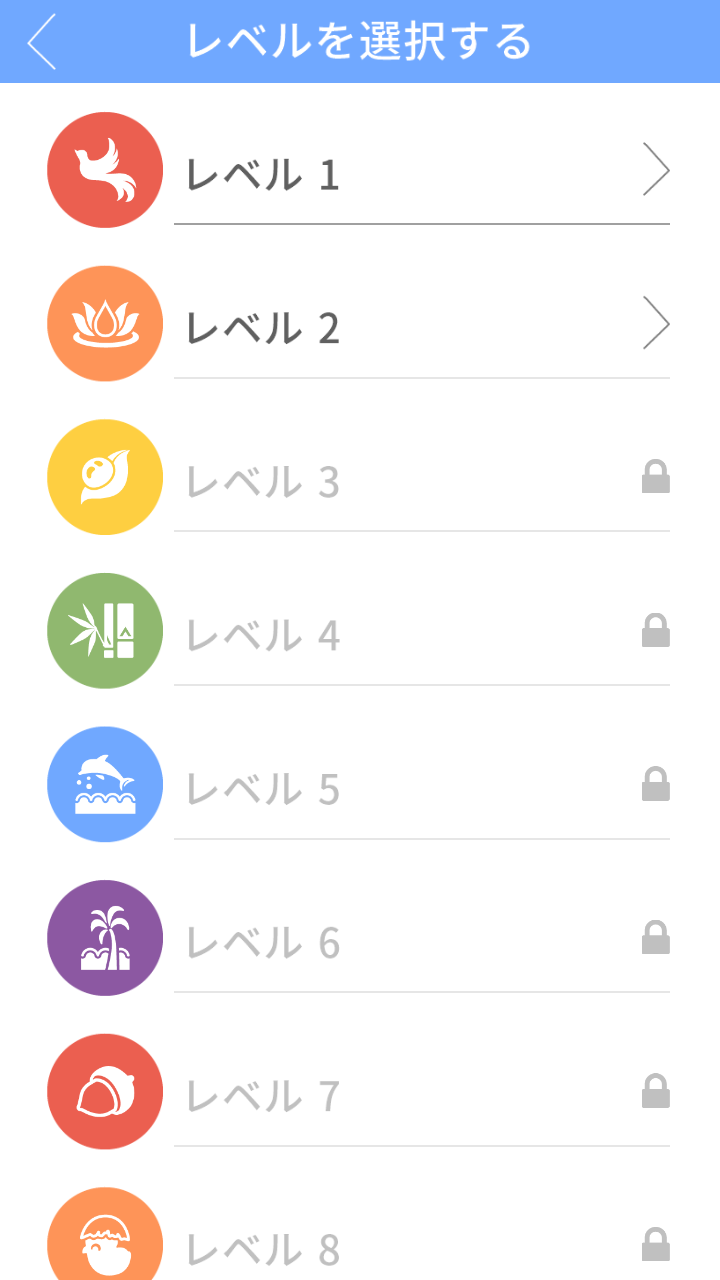
Task: Open Level 2 via the right chevron
Action: 657,323
